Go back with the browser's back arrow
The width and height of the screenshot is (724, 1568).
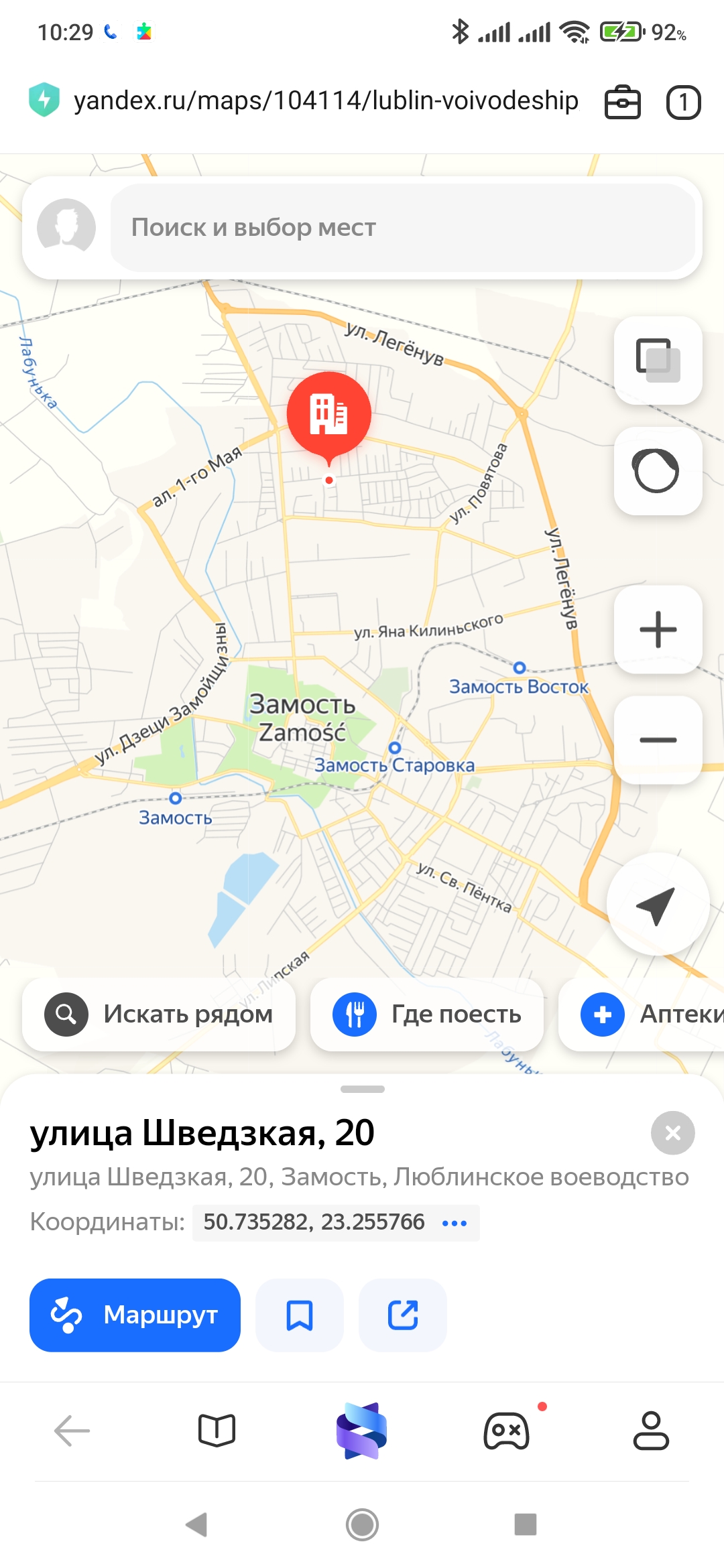tap(72, 1431)
